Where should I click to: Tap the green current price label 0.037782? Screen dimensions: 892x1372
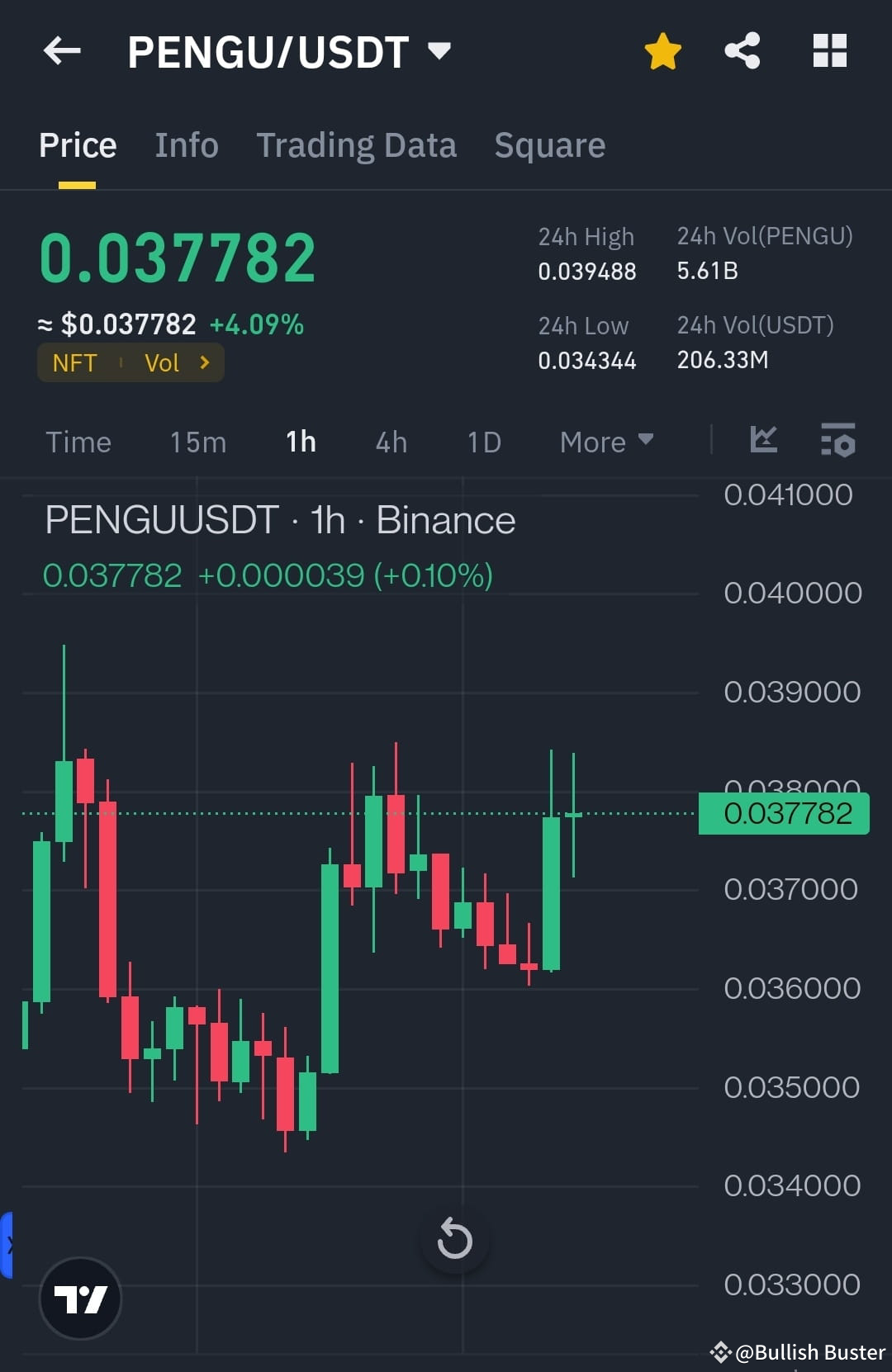coord(783,813)
